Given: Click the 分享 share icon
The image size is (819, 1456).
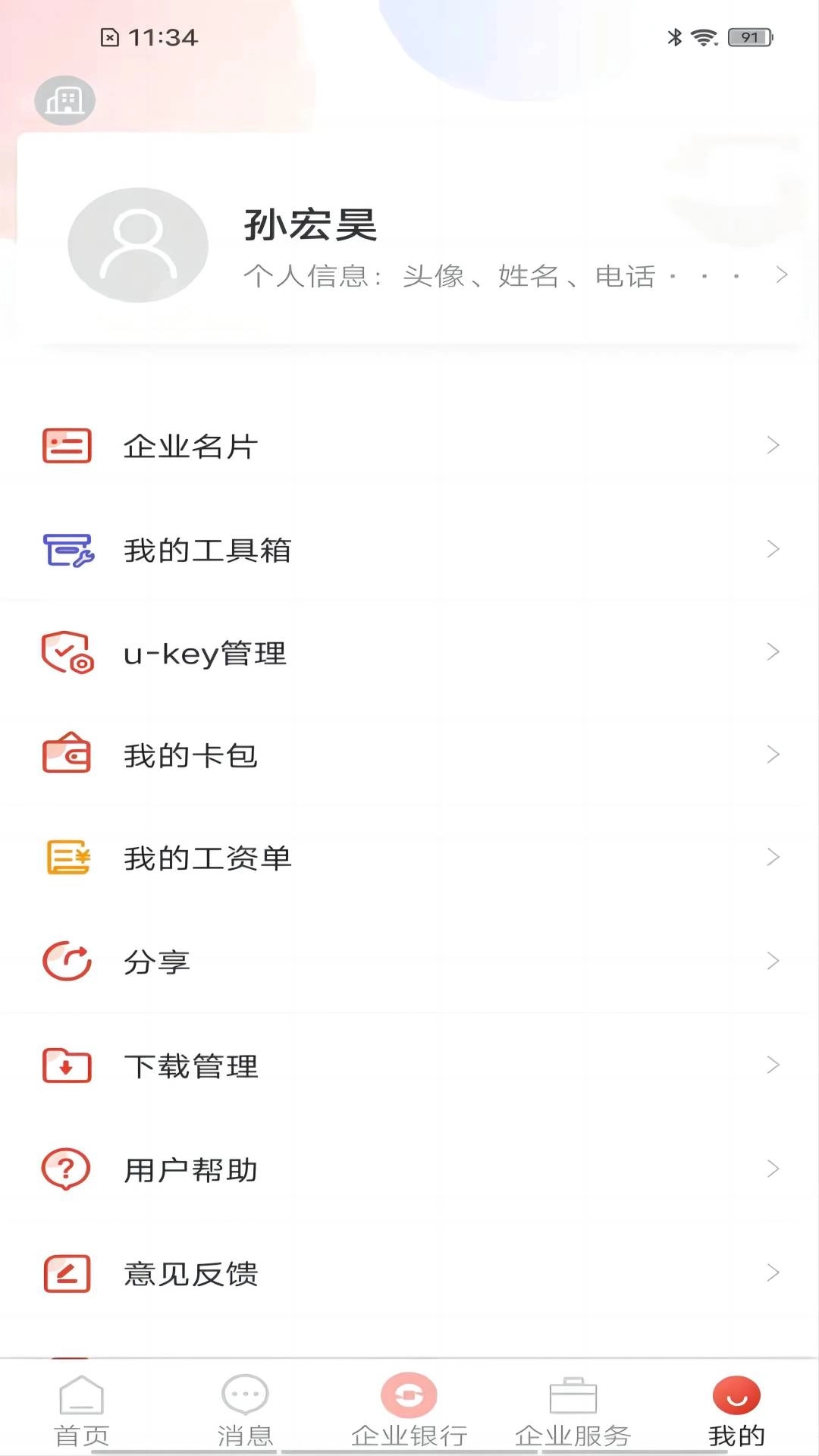Looking at the screenshot, I should 66,961.
